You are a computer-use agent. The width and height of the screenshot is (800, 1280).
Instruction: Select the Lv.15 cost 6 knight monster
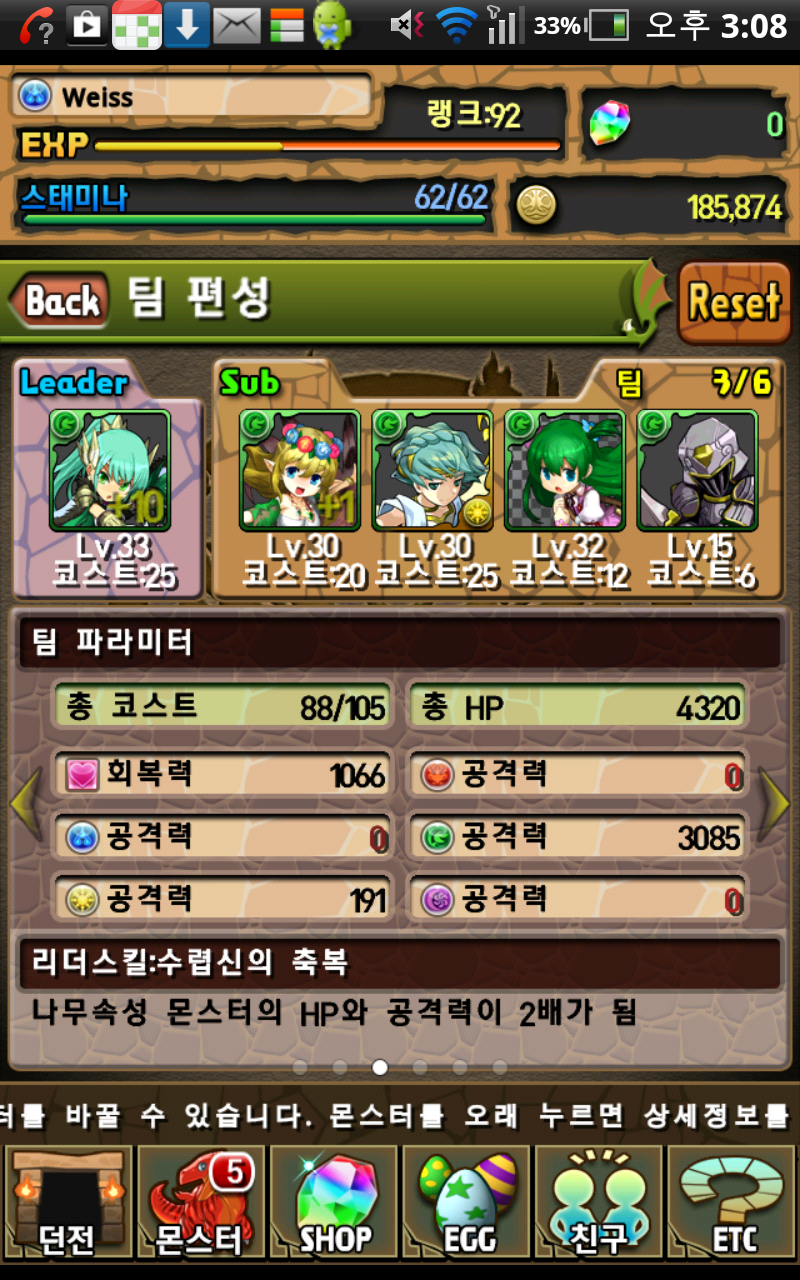click(x=697, y=470)
